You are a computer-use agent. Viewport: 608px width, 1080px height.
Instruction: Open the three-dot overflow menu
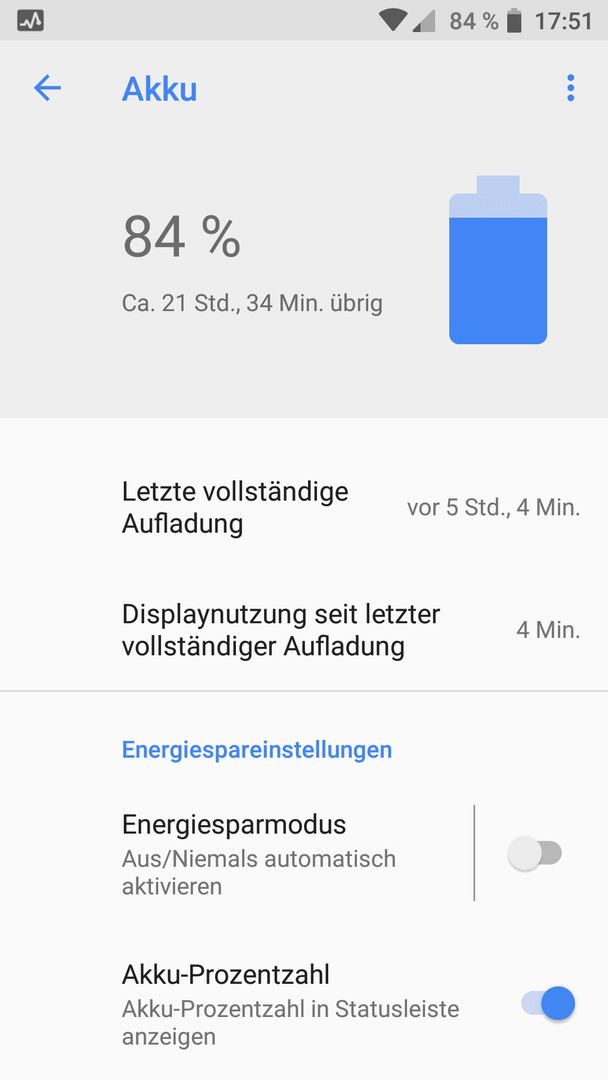point(570,88)
